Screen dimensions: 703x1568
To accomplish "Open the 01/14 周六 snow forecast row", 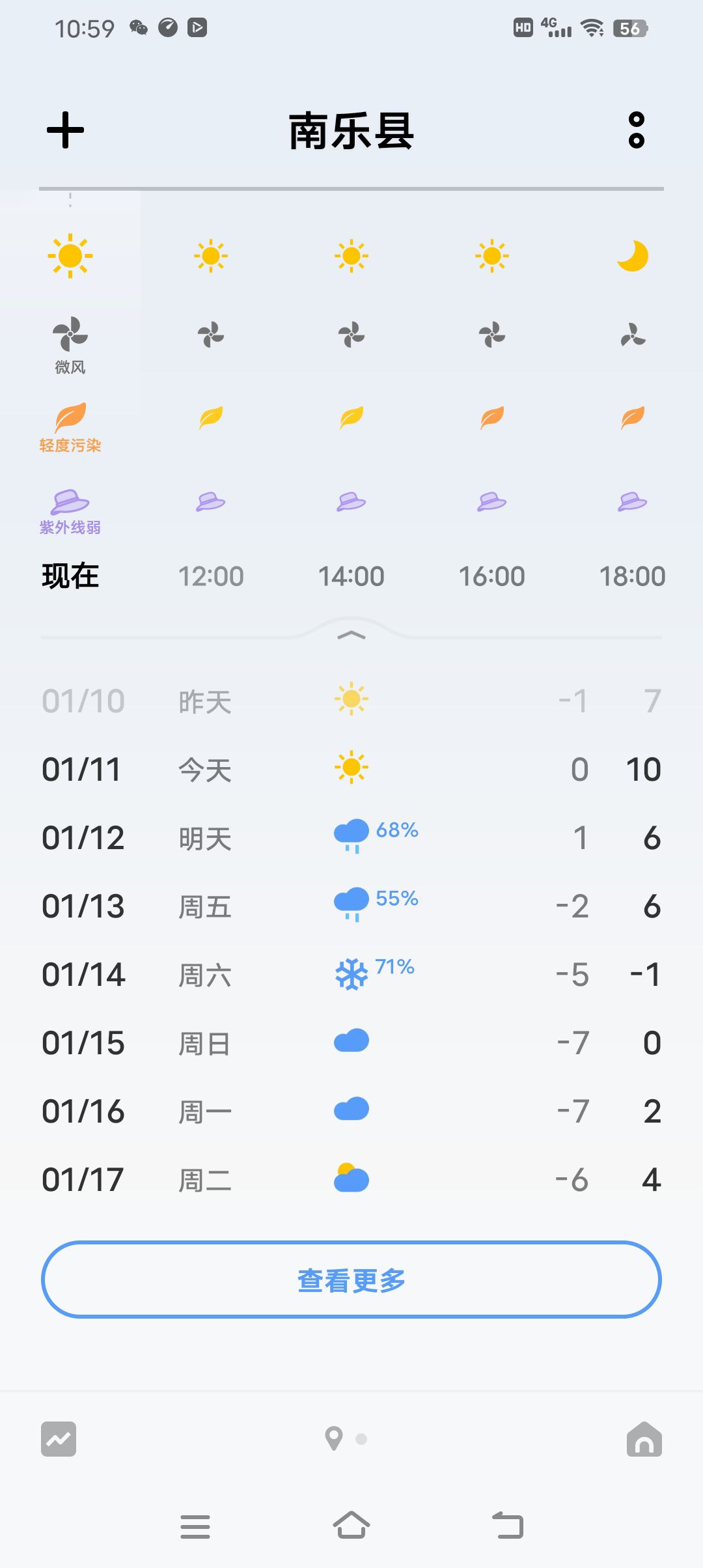I will pyautogui.click(x=351, y=975).
